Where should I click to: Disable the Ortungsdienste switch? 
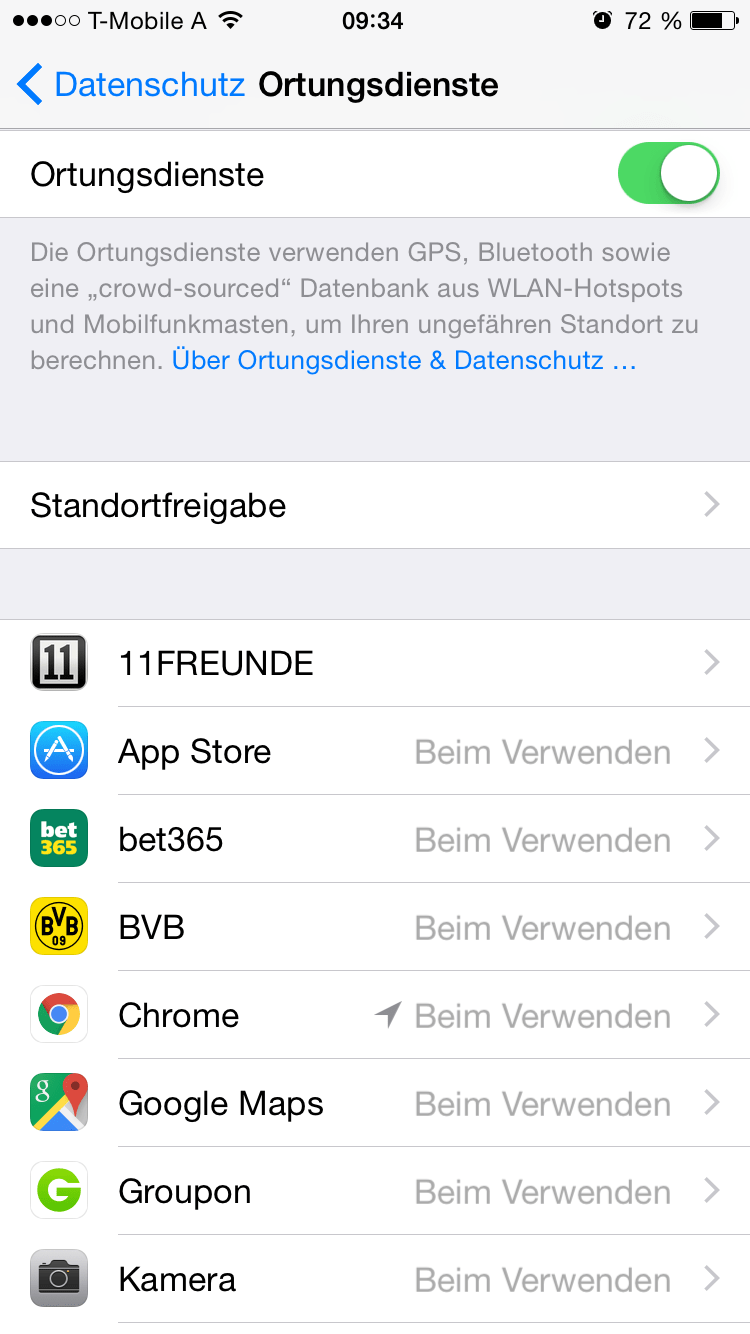[669, 174]
